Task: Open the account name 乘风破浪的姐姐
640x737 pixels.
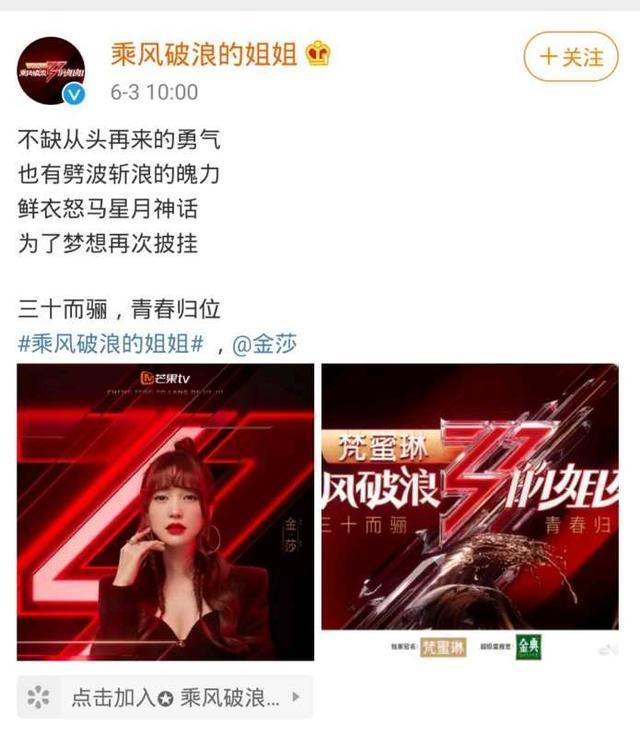Action: tap(205, 53)
